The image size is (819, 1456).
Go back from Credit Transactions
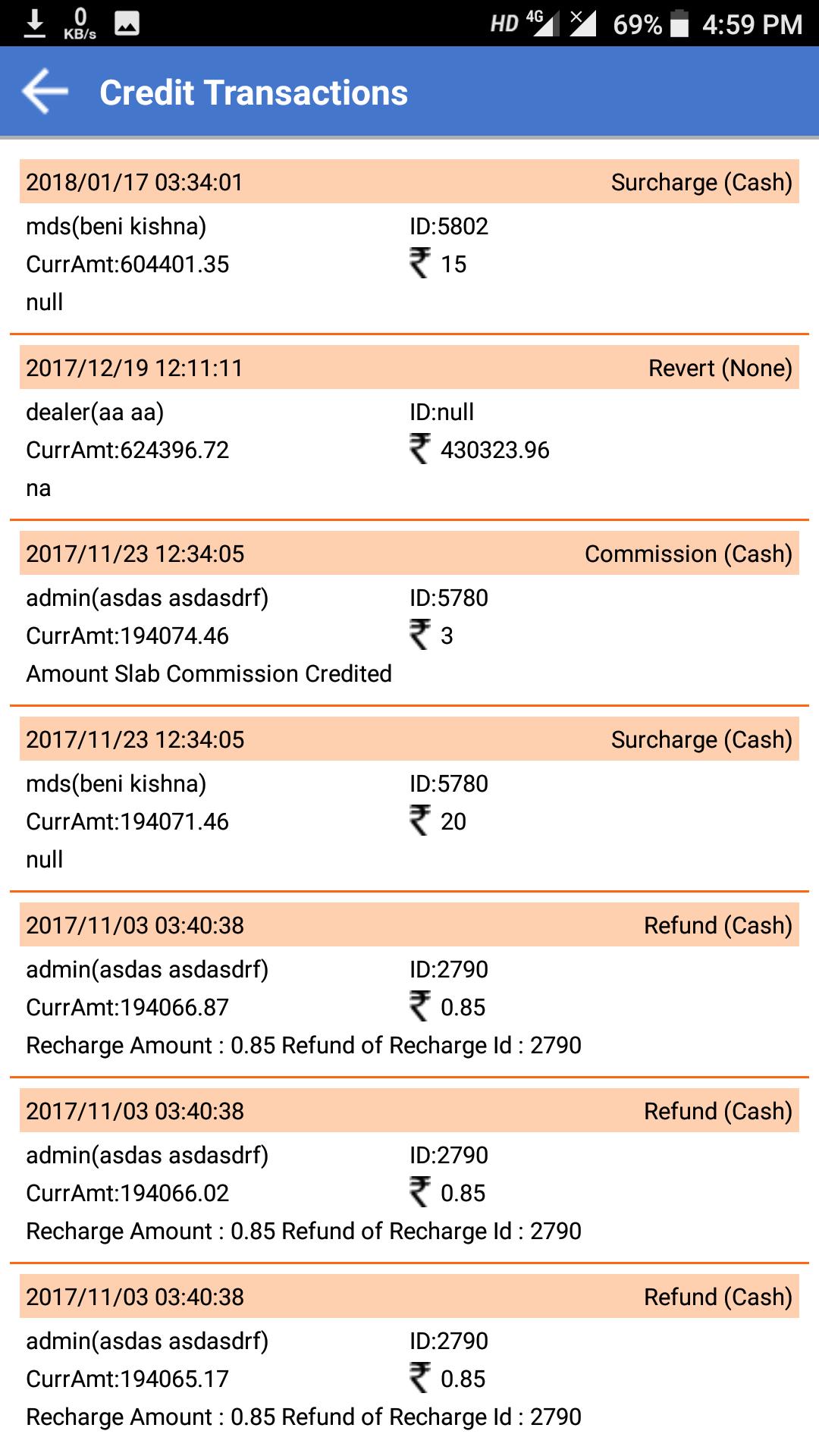(45, 92)
